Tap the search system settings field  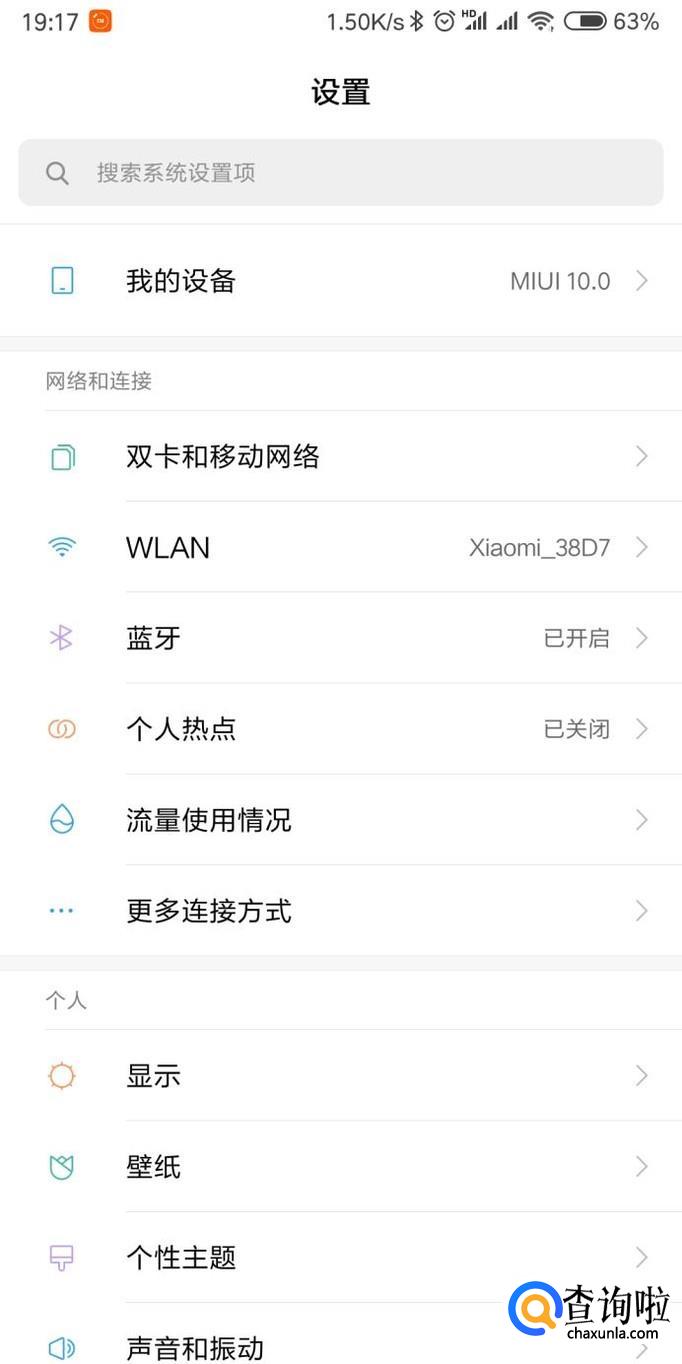(x=340, y=173)
